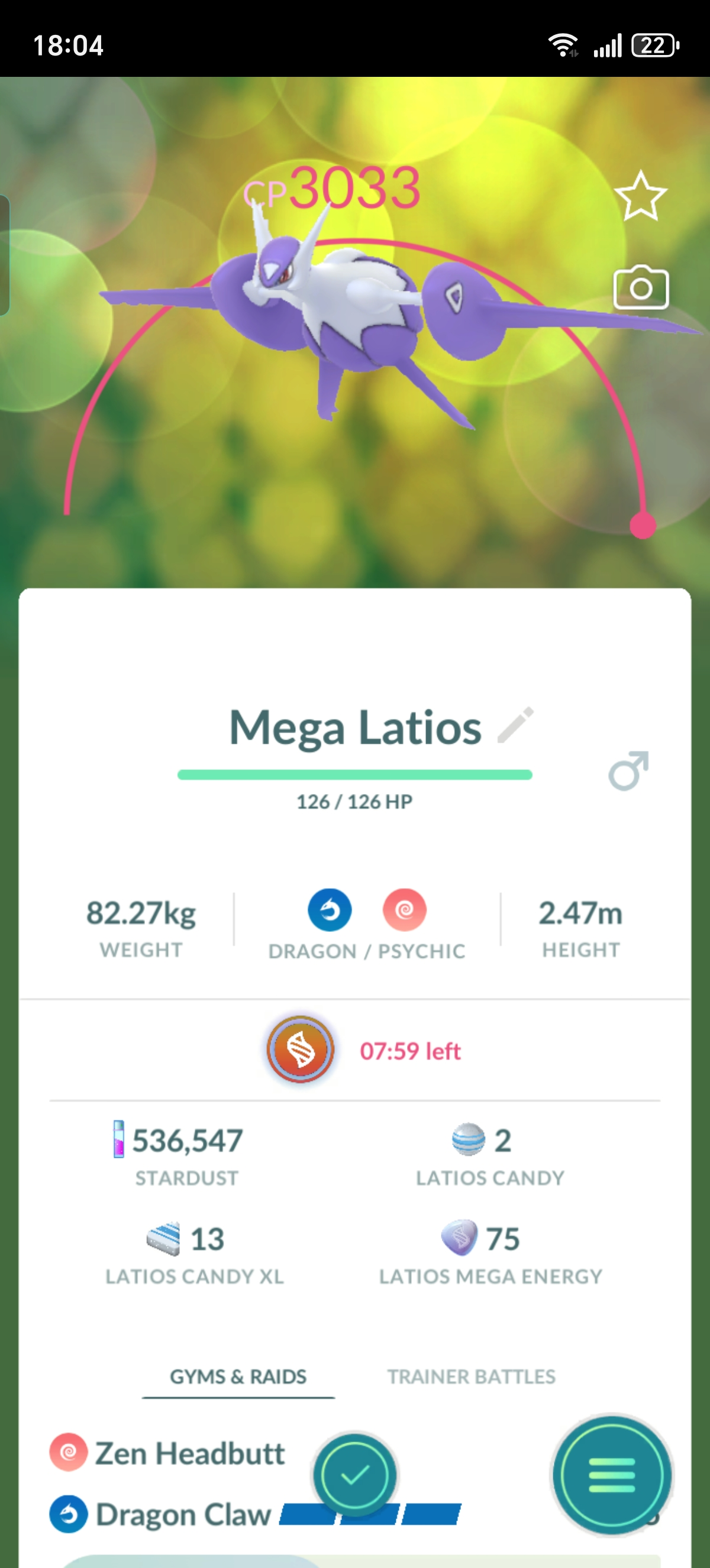Screen dimensions: 710x1568
Task: Mark Mega Latios as favorite with the star
Action: (641, 196)
